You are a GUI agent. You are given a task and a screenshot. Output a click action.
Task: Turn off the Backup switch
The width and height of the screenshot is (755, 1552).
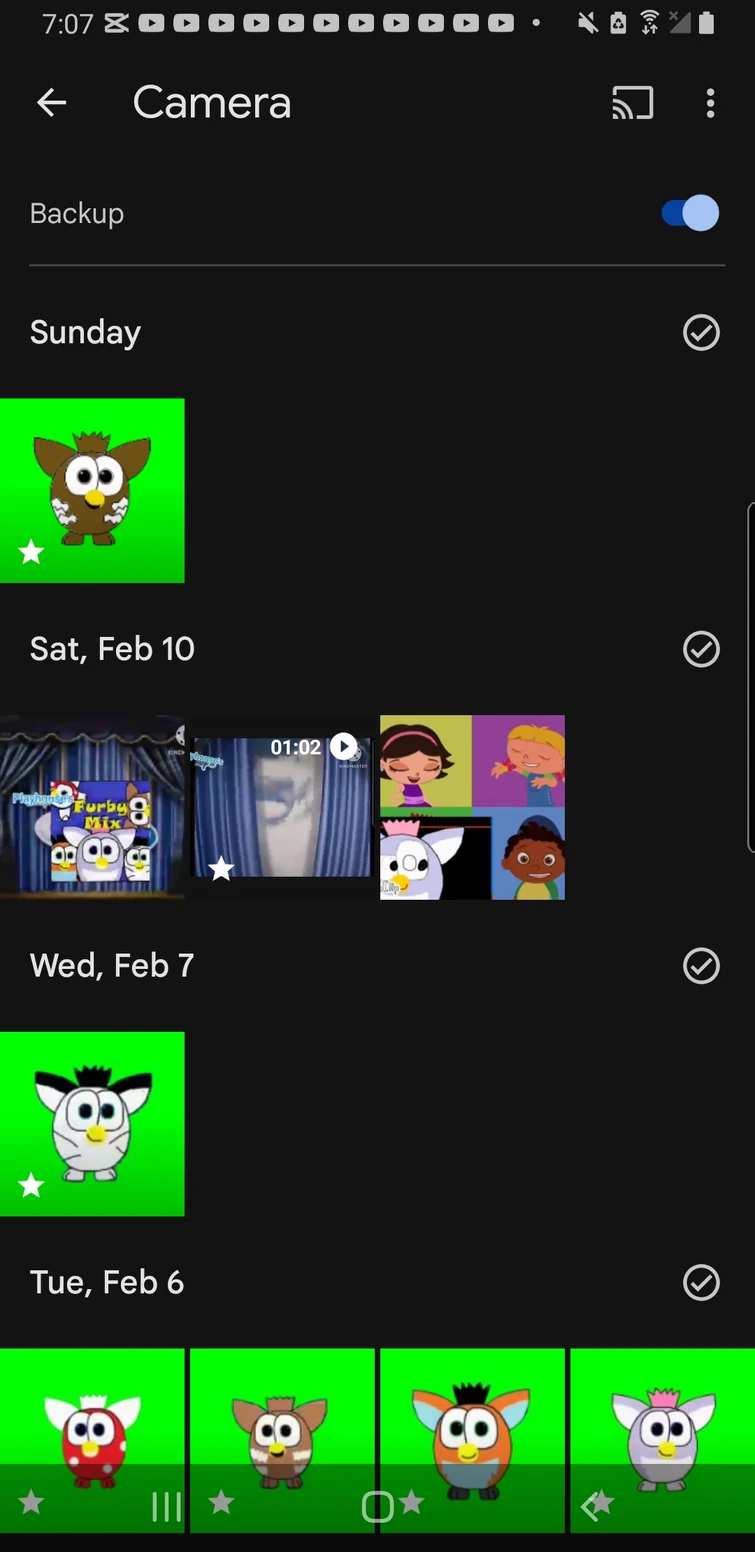[690, 213]
